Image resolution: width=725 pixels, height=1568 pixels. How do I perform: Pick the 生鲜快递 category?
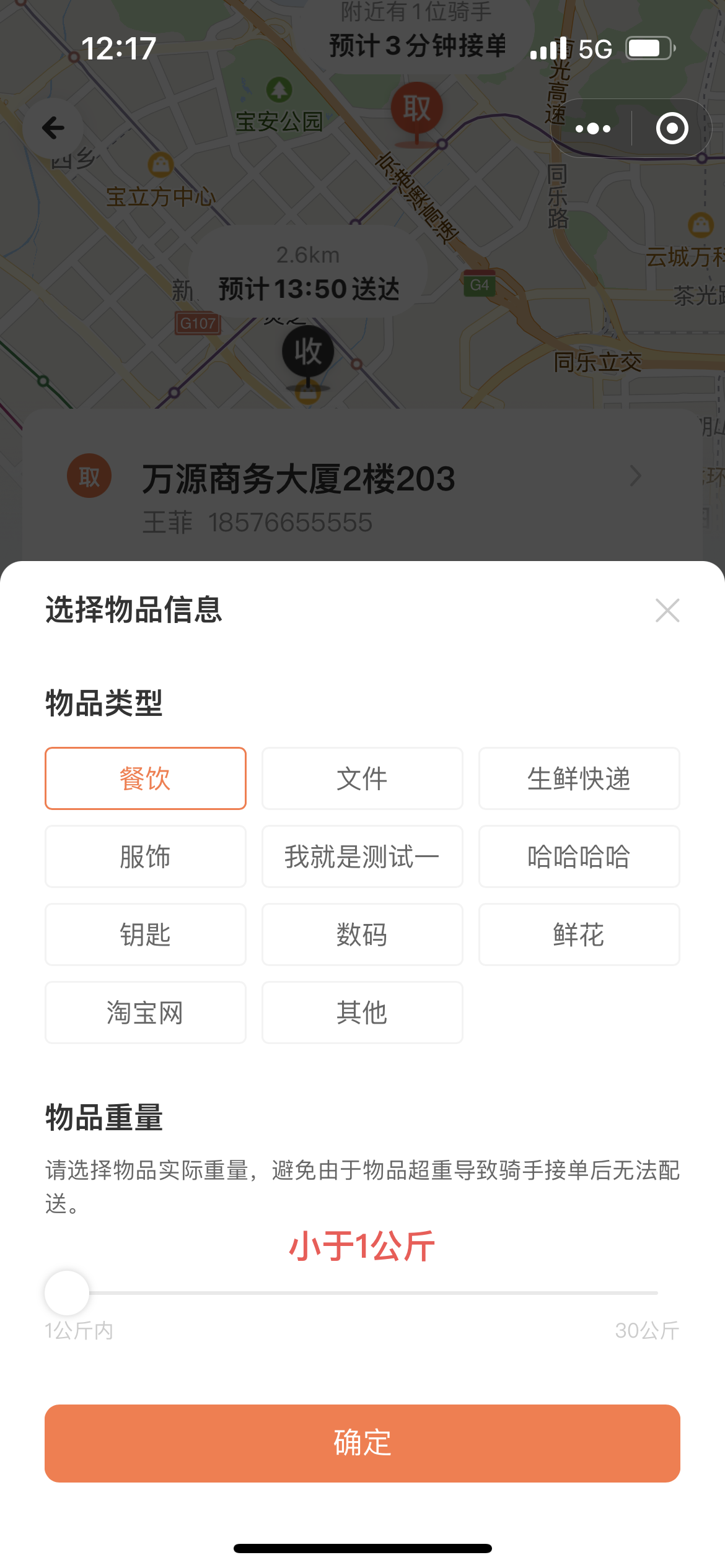pos(579,778)
